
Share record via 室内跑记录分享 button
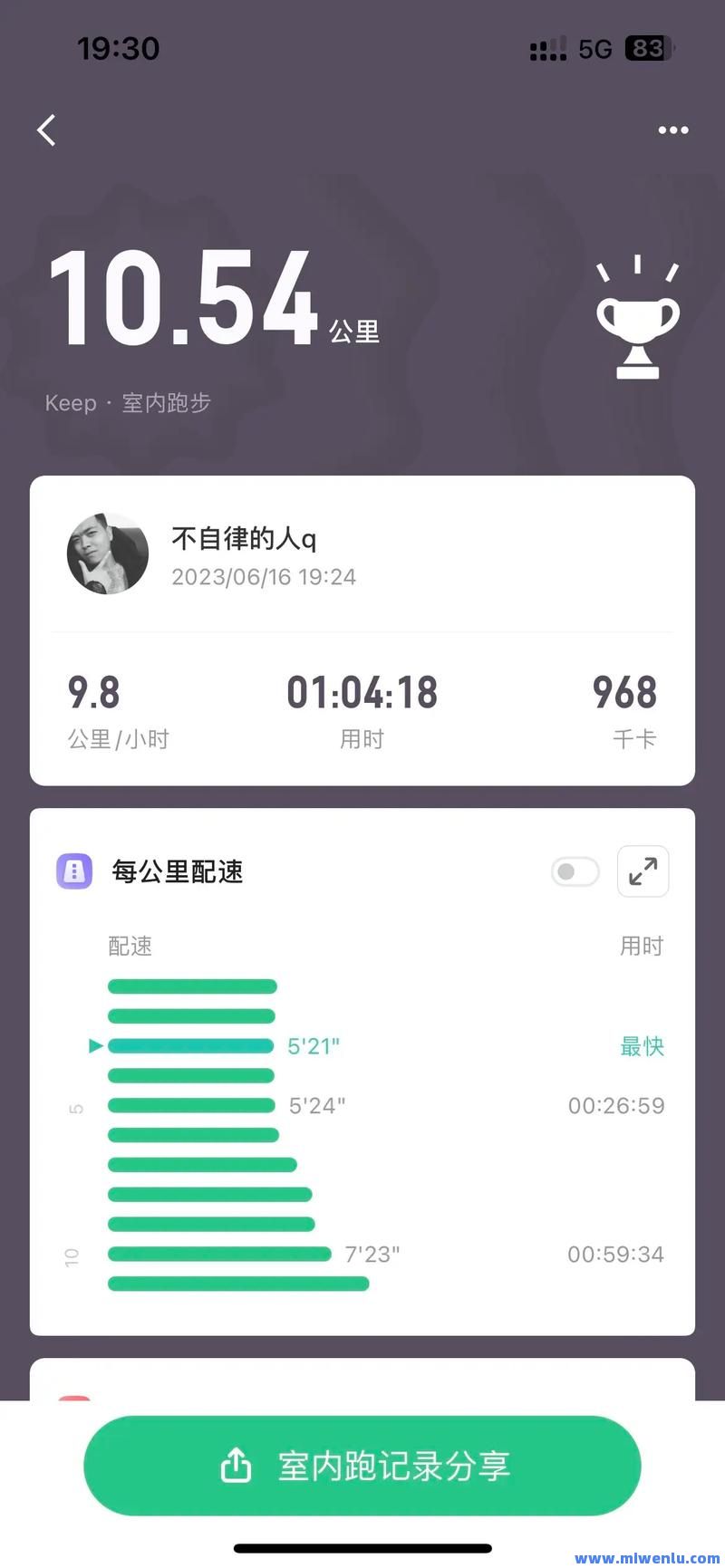pyautogui.click(x=362, y=1466)
